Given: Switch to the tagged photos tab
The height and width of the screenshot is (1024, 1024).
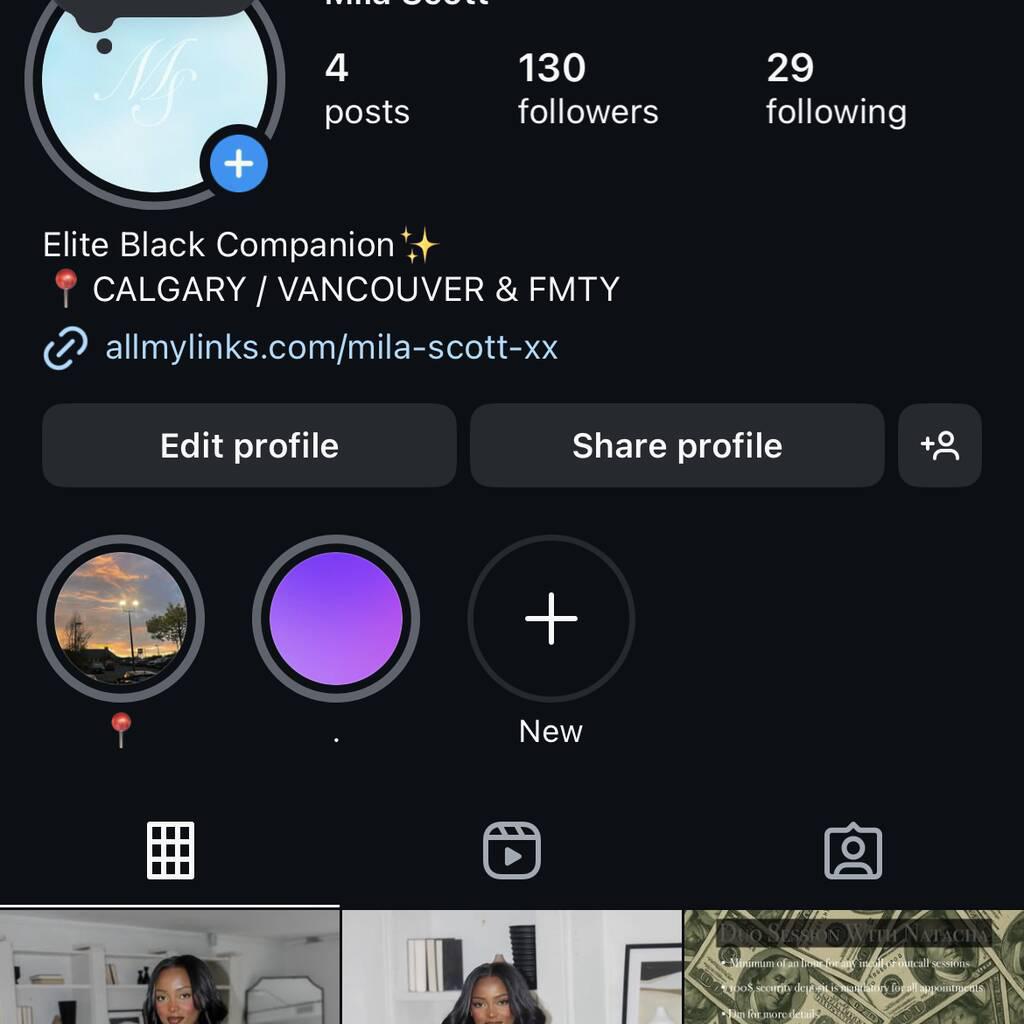Looking at the screenshot, I should 852,851.
